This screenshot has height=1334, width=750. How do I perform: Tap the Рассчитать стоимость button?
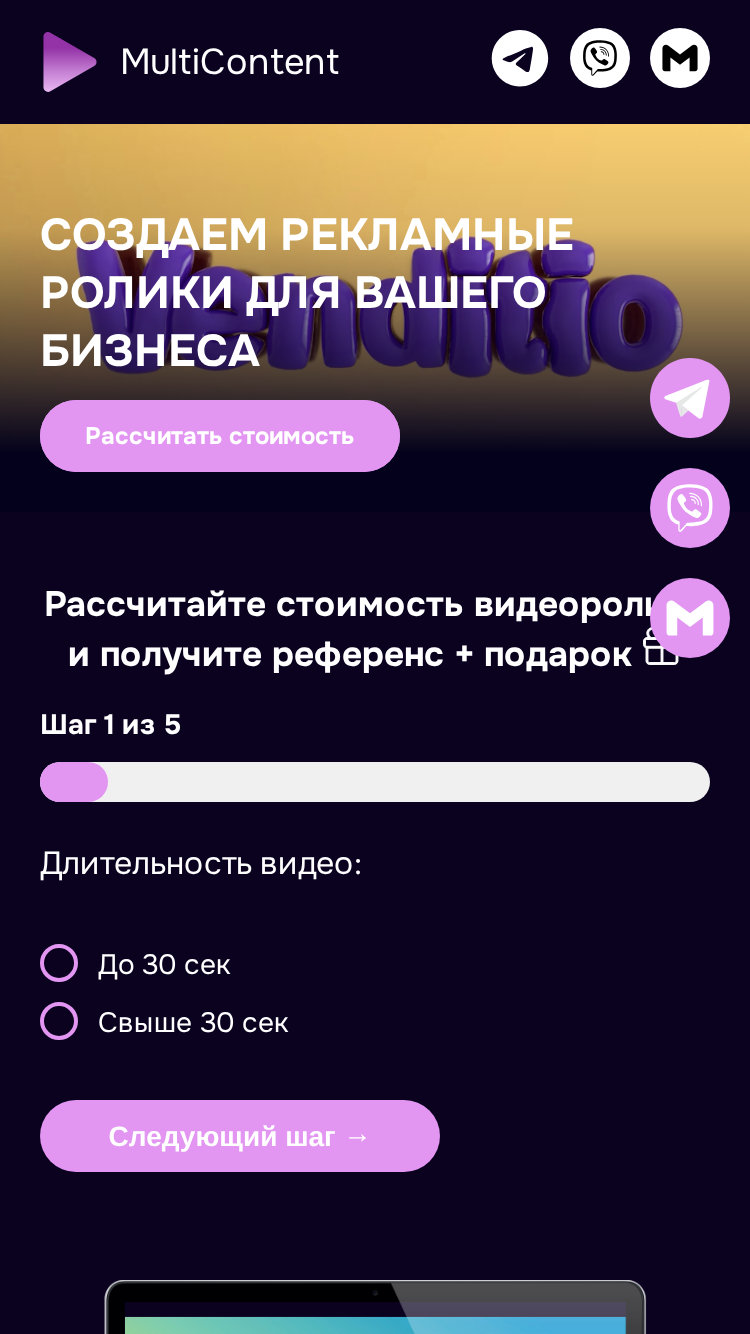point(220,436)
